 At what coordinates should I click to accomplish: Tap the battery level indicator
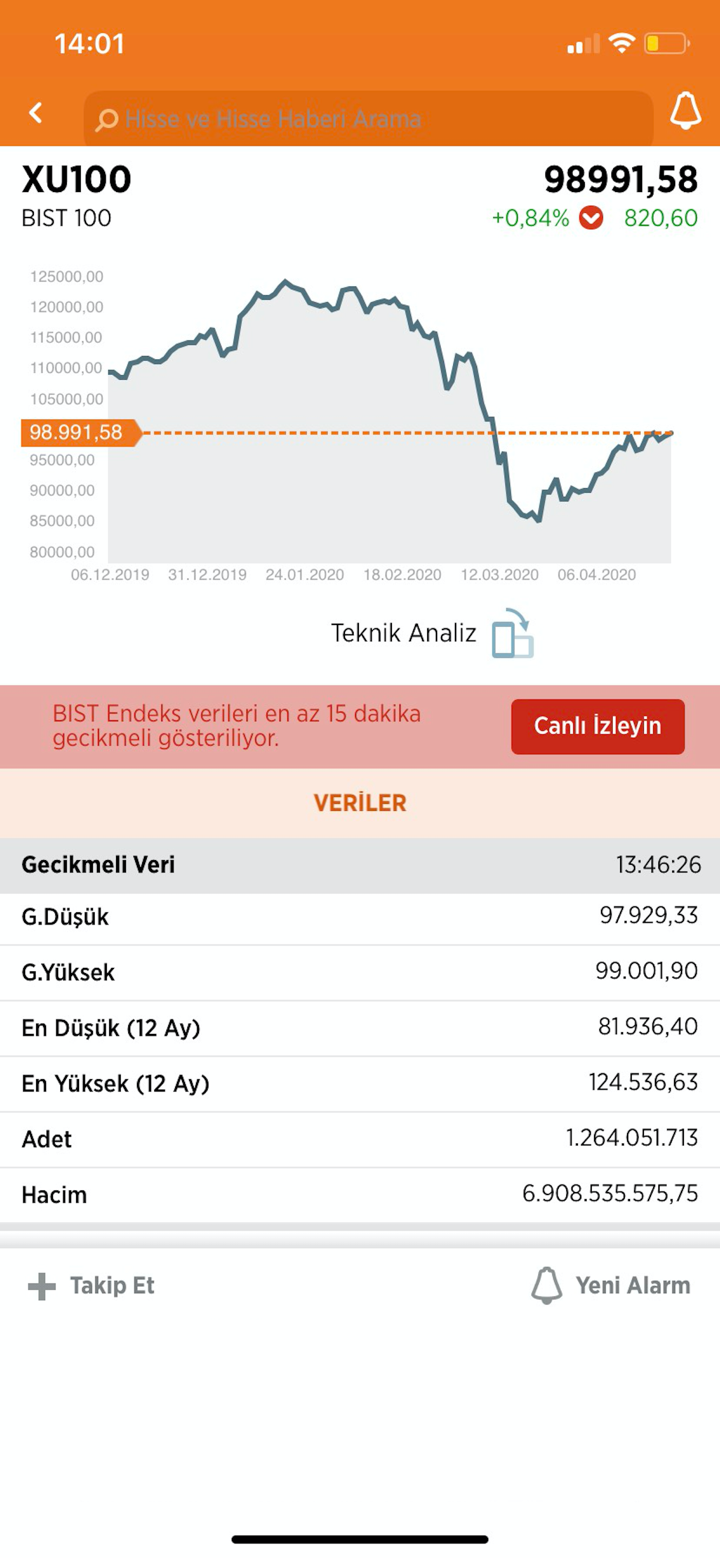pos(665,43)
